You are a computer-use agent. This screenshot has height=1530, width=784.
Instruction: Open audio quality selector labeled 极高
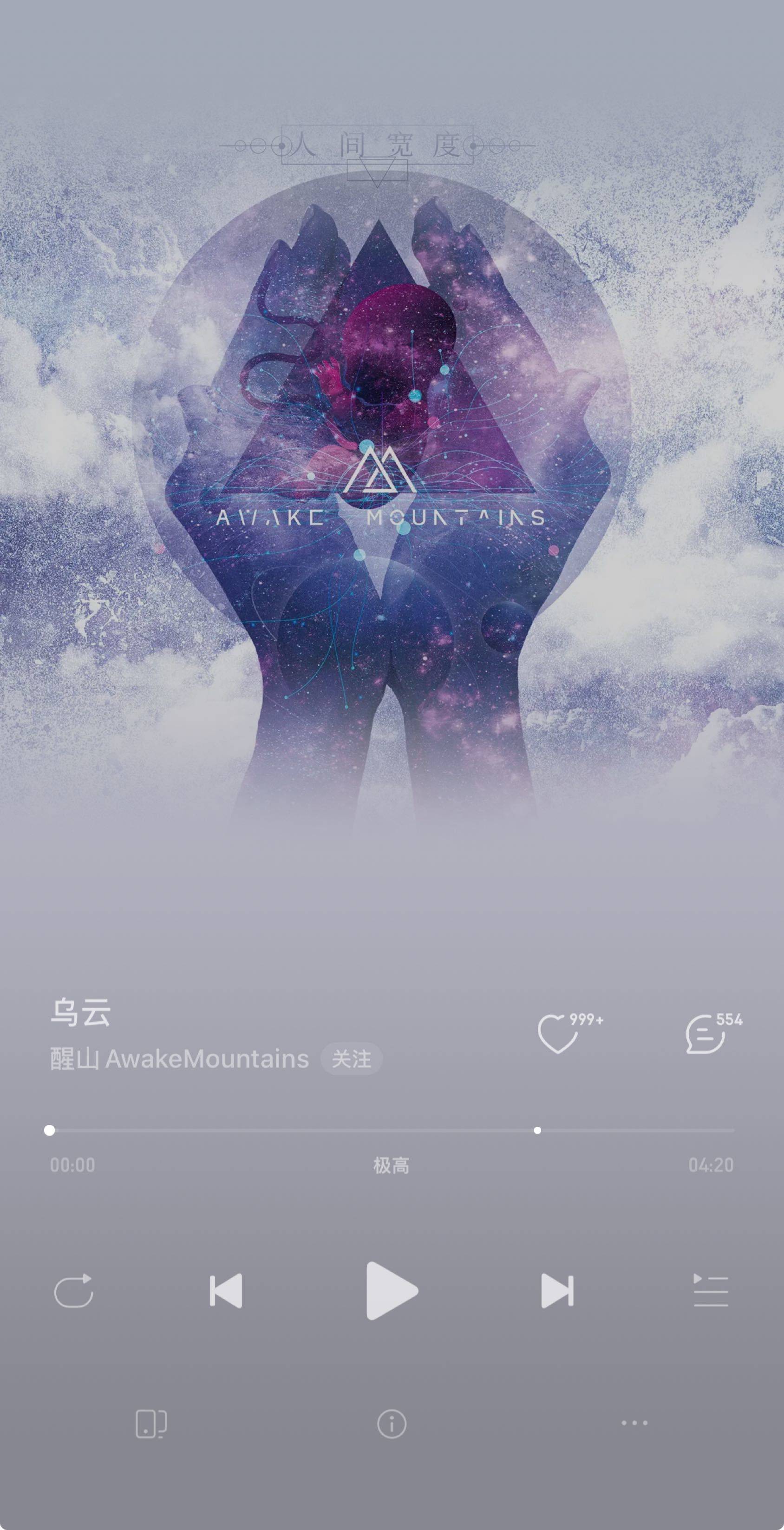(392, 1165)
